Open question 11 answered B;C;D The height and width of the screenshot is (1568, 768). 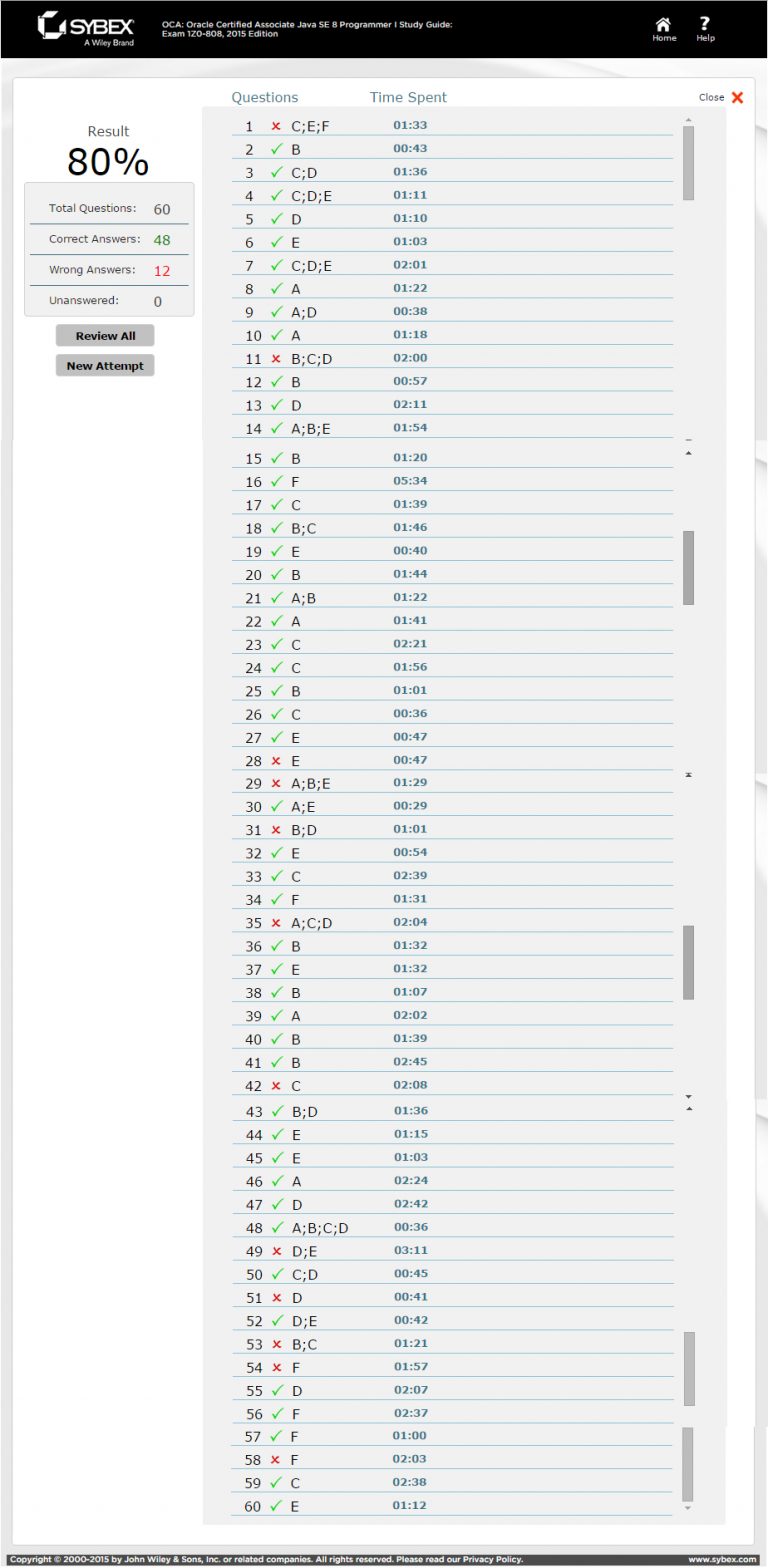pos(311,359)
